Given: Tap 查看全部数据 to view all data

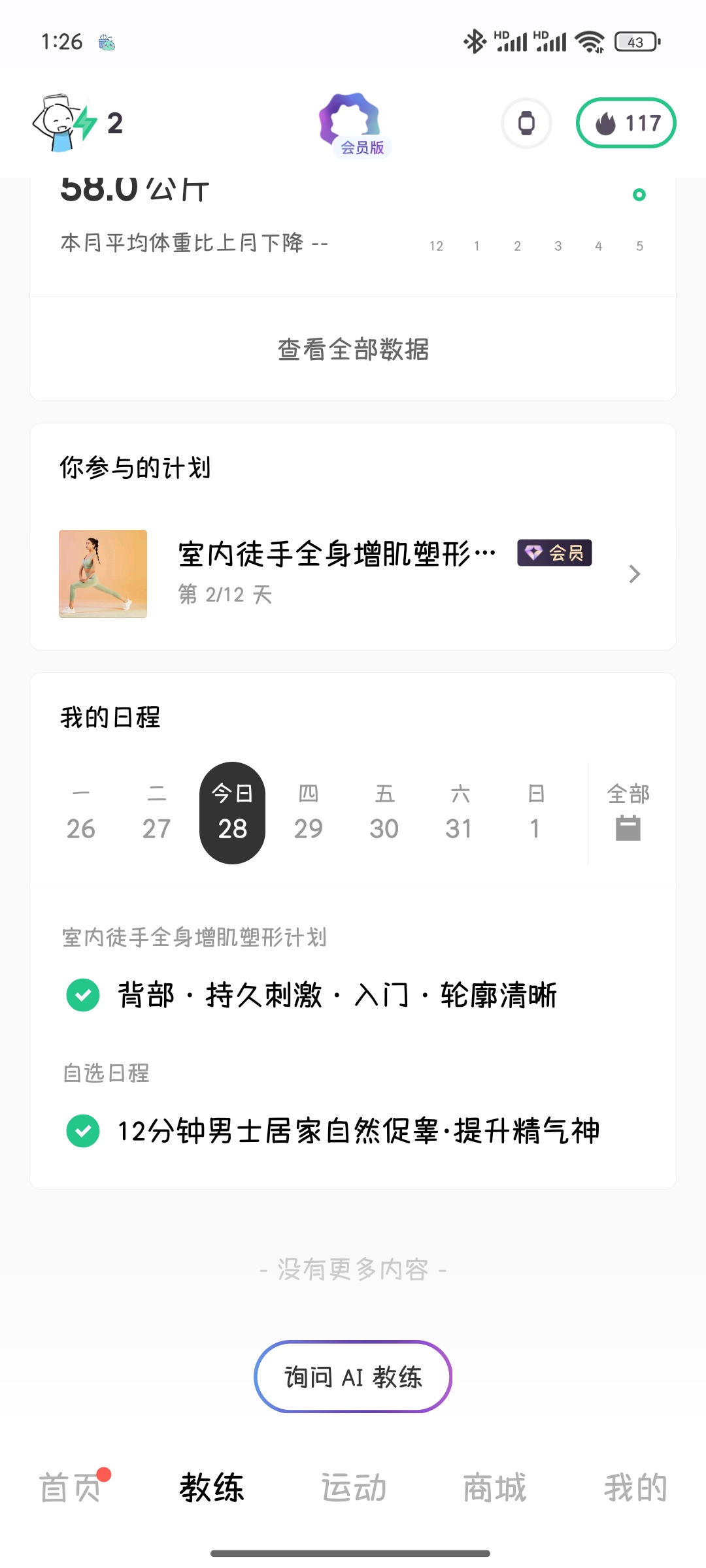Looking at the screenshot, I should point(353,349).
